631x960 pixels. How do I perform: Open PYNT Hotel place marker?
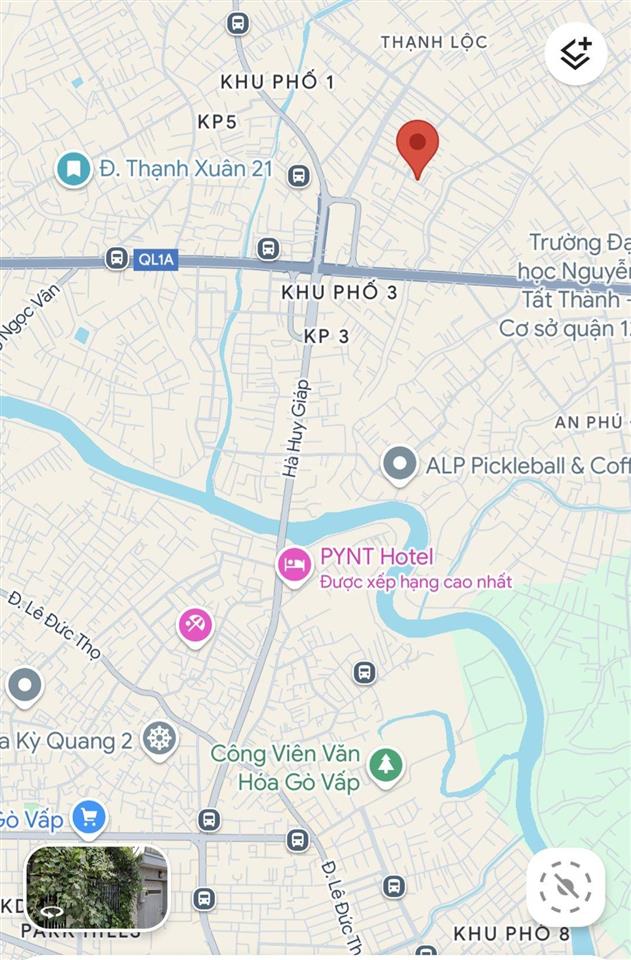click(294, 566)
